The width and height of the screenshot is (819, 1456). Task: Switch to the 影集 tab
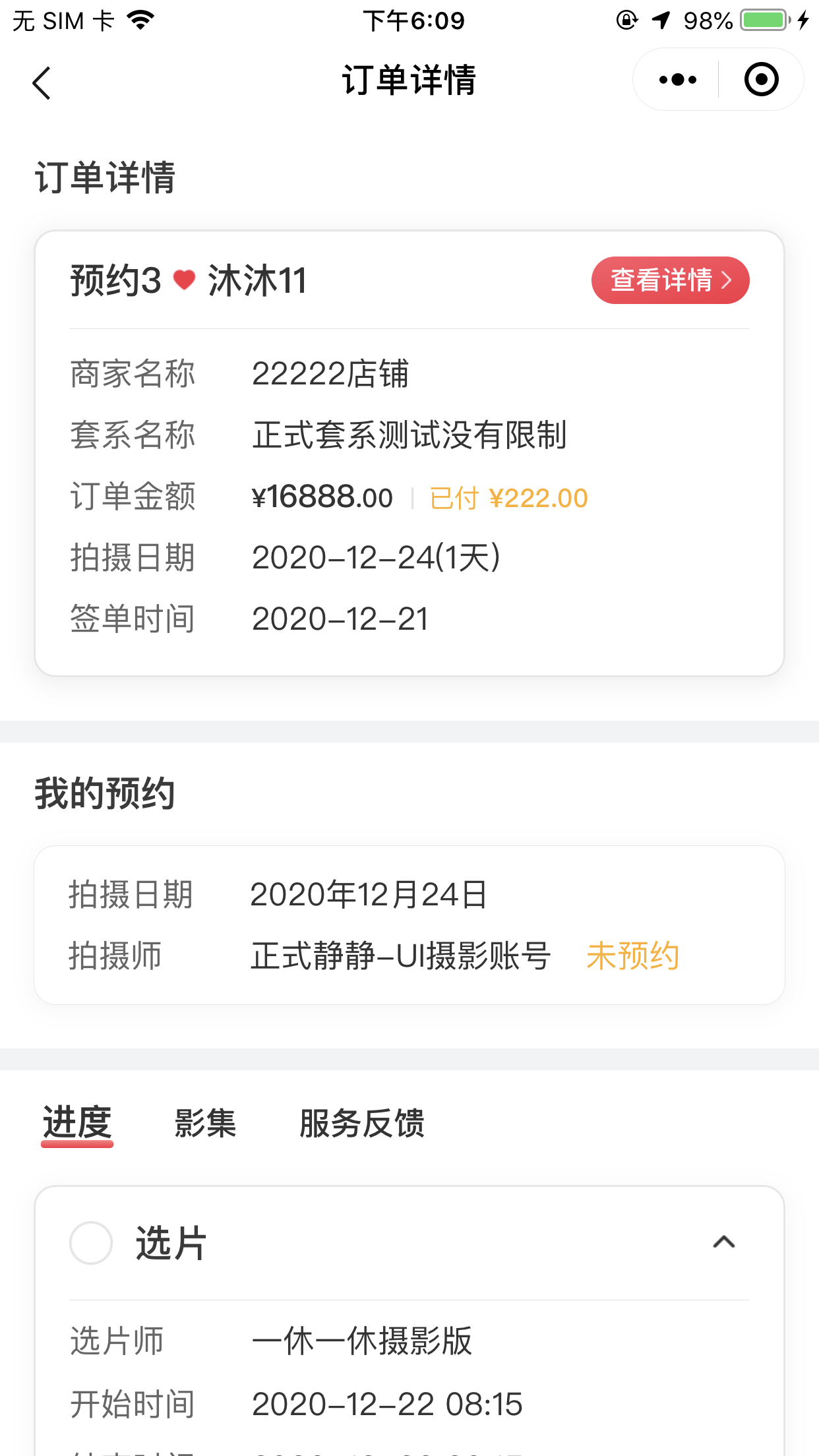(205, 1123)
